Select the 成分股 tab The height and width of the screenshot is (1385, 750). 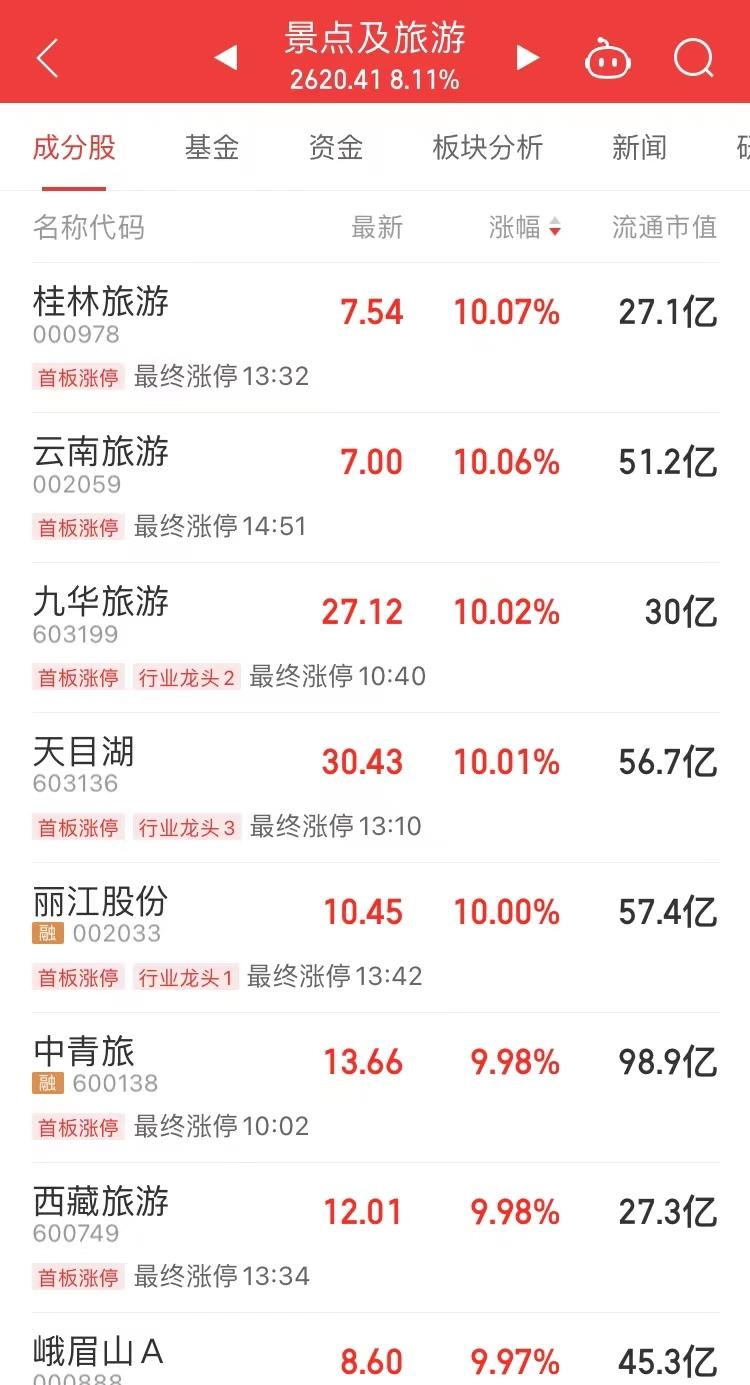point(74,148)
